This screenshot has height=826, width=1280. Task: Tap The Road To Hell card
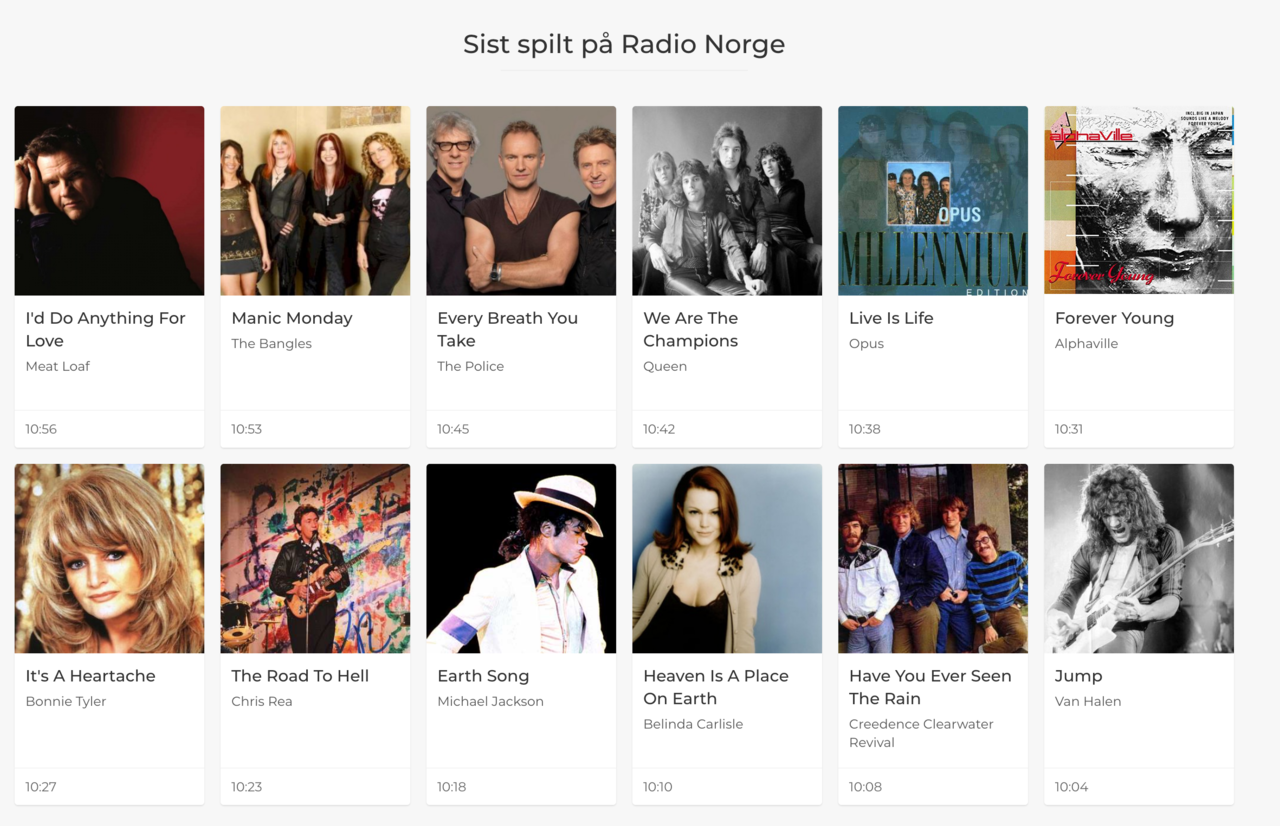pyautogui.click(x=315, y=634)
